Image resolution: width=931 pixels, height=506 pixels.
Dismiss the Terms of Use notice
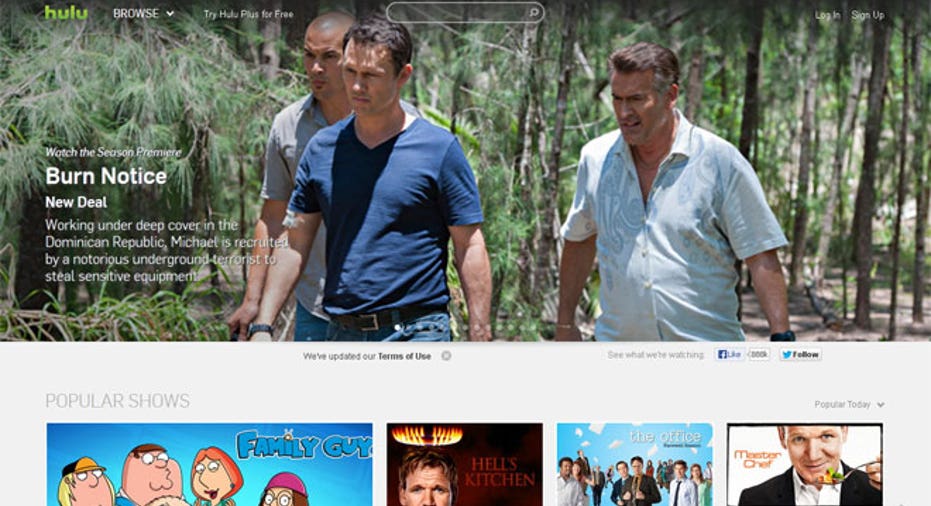point(446,355)
